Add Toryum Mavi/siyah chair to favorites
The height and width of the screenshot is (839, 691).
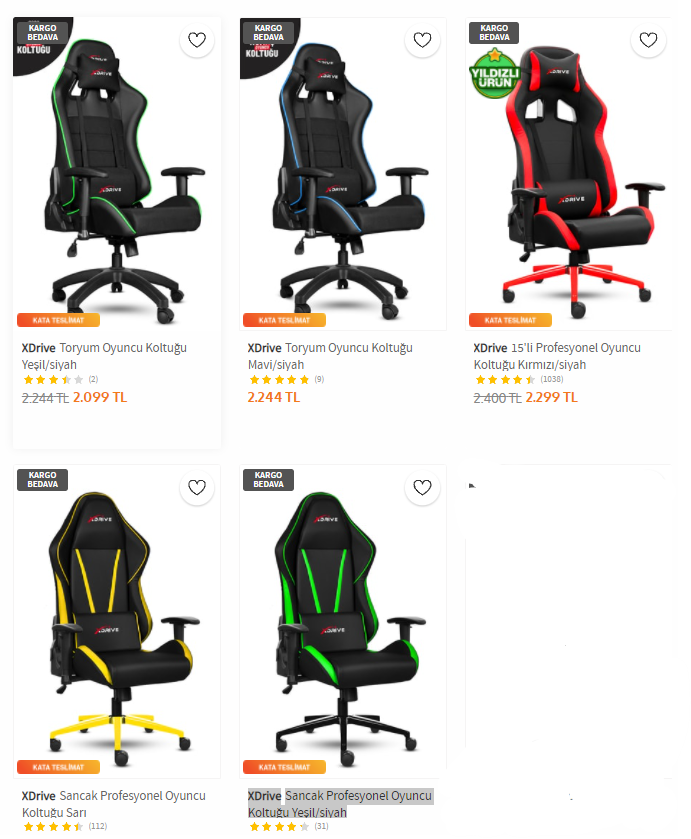click(422, 41)
